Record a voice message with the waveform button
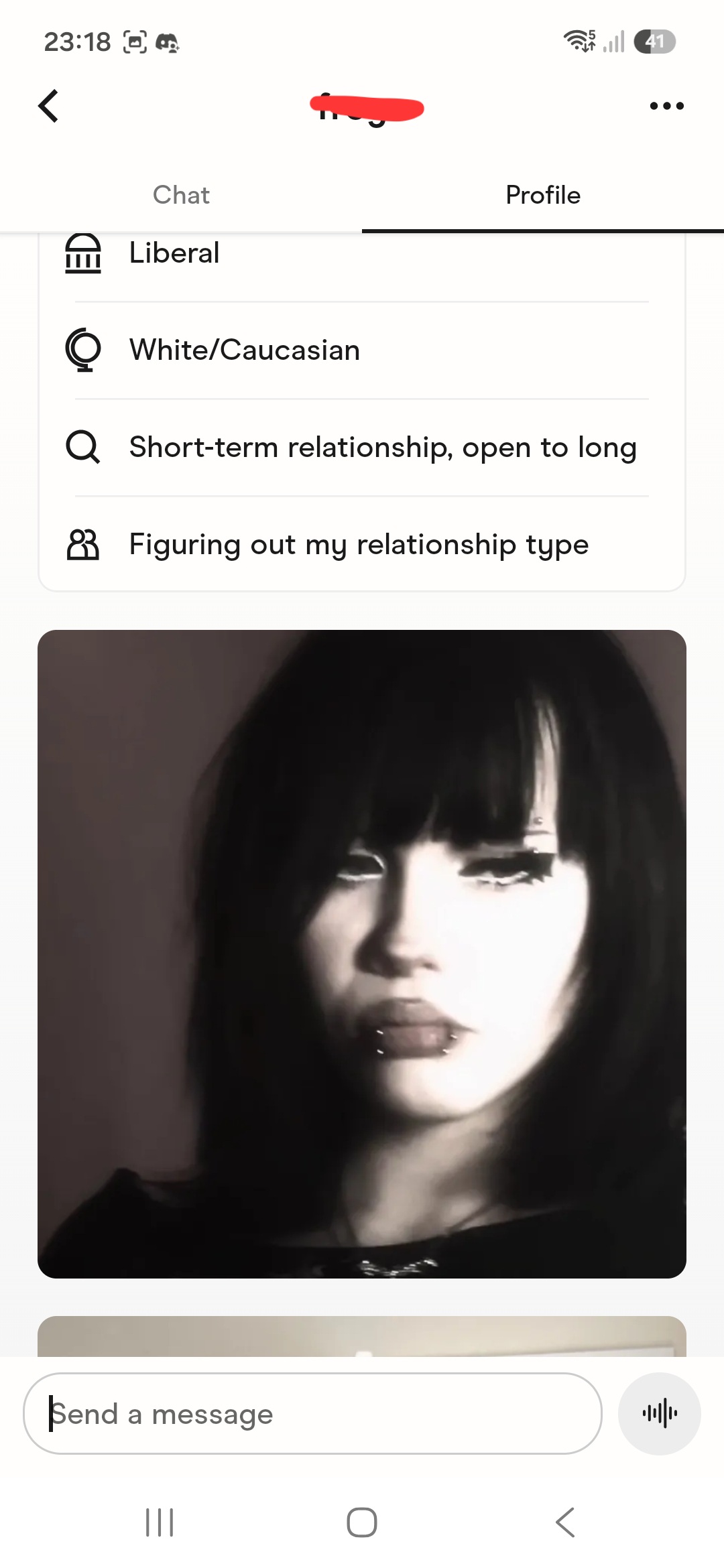 pyautogui.click(x=660, y=1413)
